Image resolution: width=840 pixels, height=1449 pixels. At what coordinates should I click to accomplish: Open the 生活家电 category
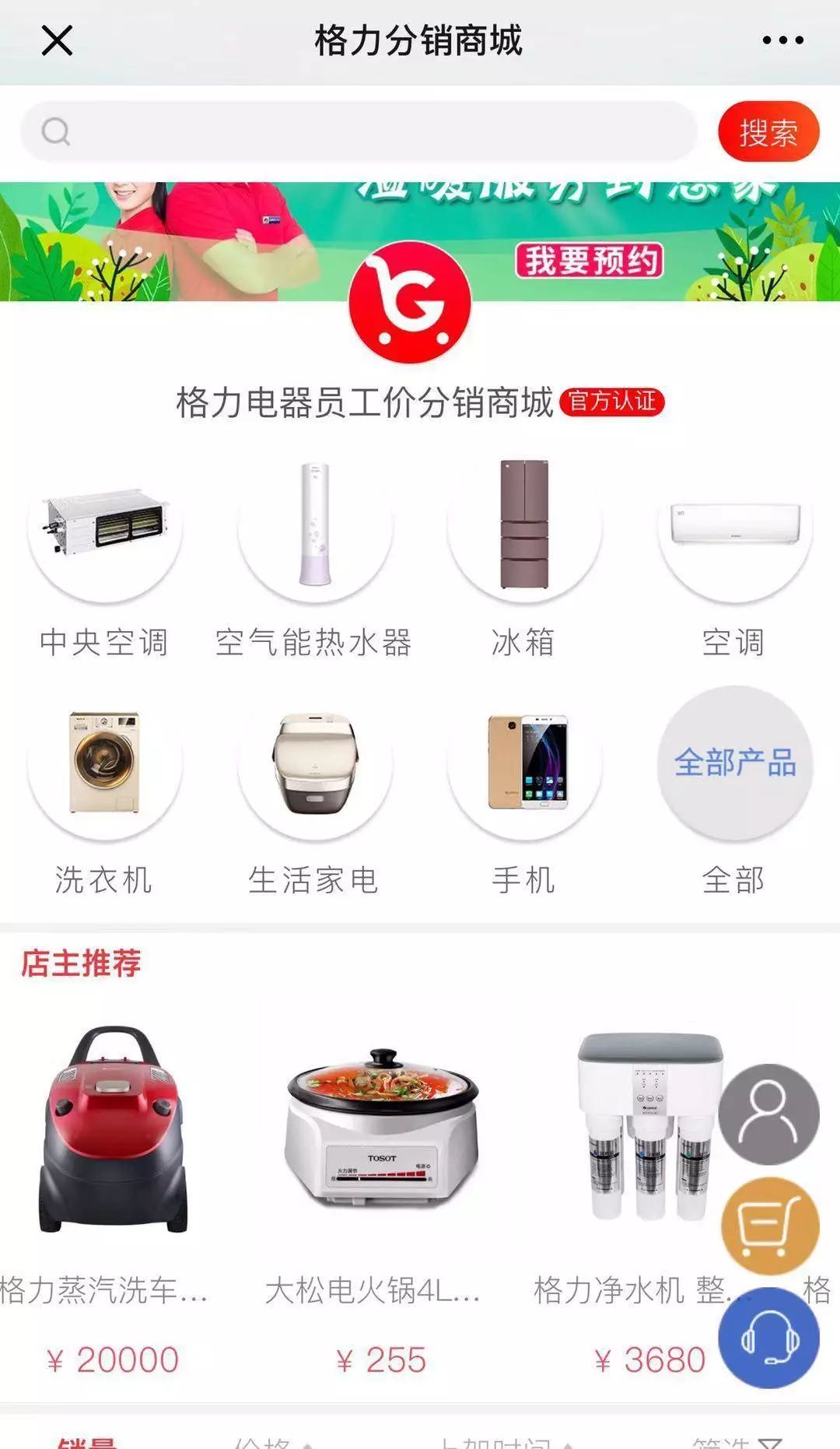[314, 798]
